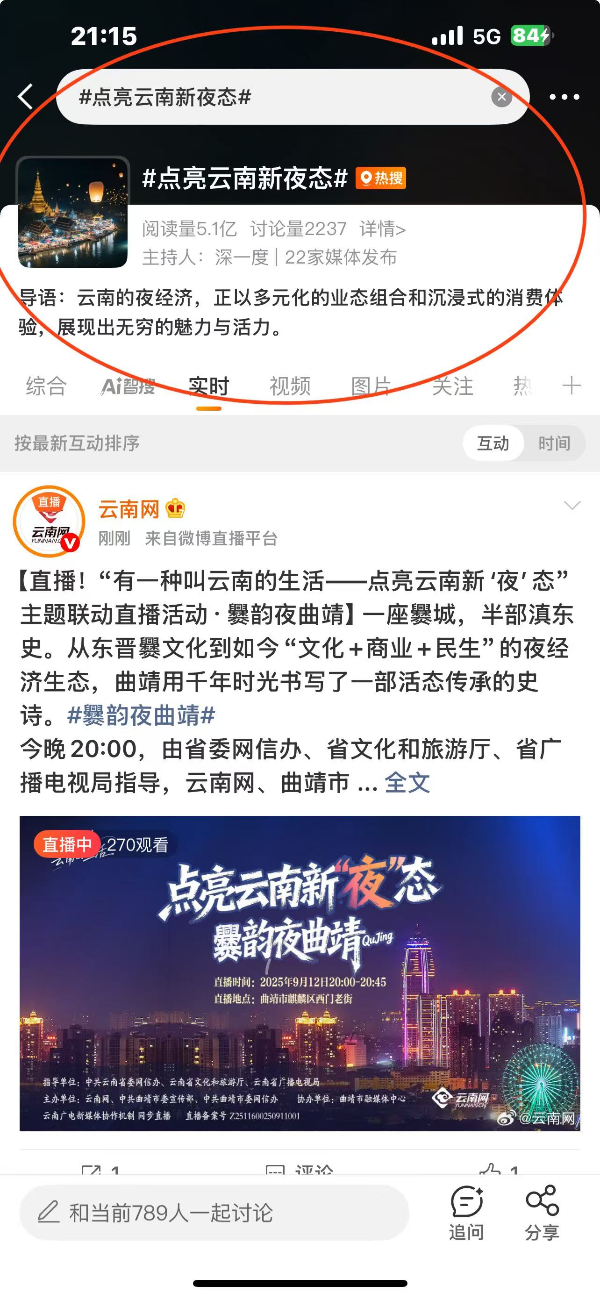Image resolution: width=600 pixels, height=1298 pixels.
Task: Expand full post via 全文 link
Action: [407, 783]
